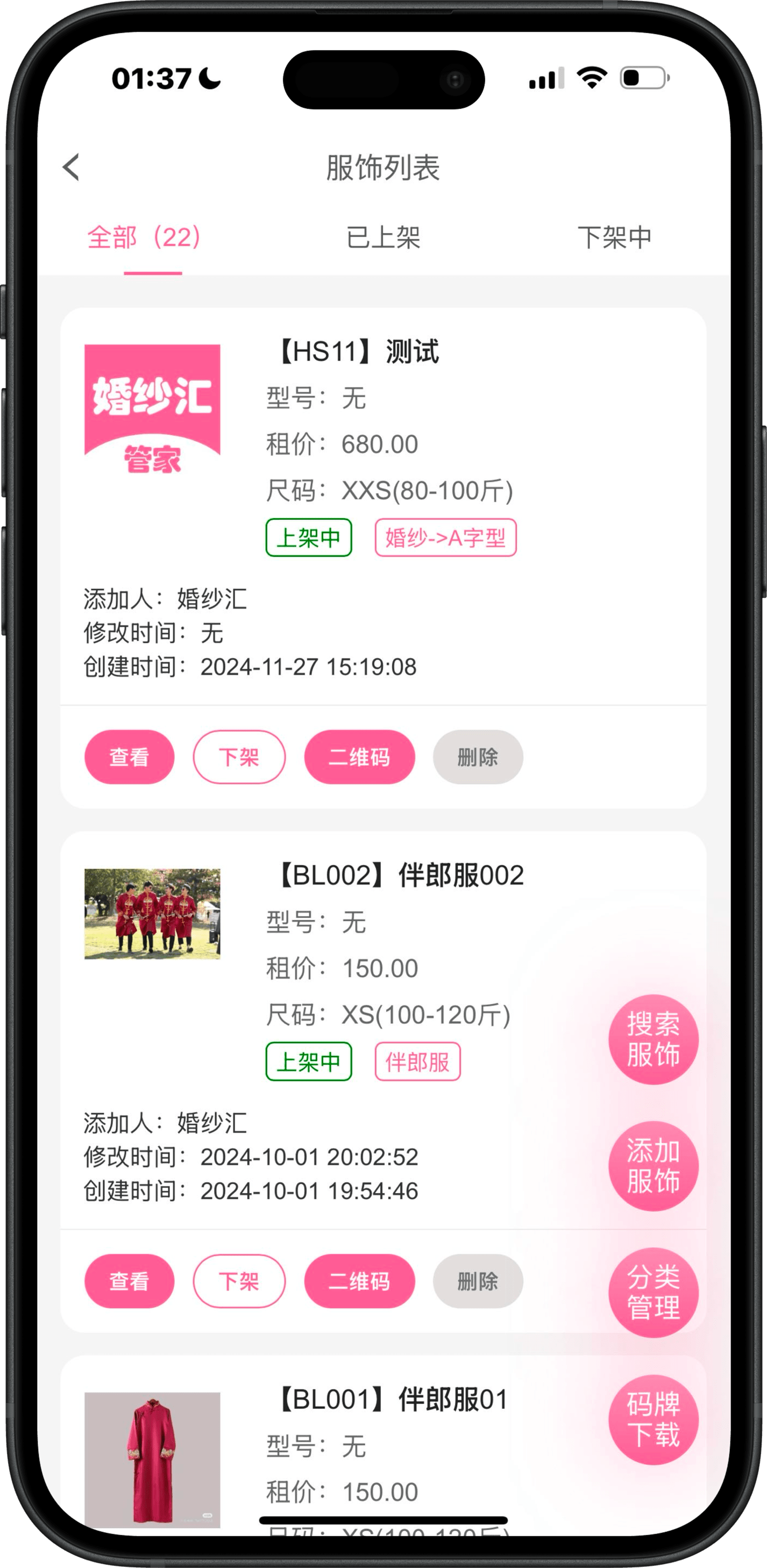Screen dimensions: 767x1568
Task: Open 二维码 for 伴郎服002
Action: 359,1281
